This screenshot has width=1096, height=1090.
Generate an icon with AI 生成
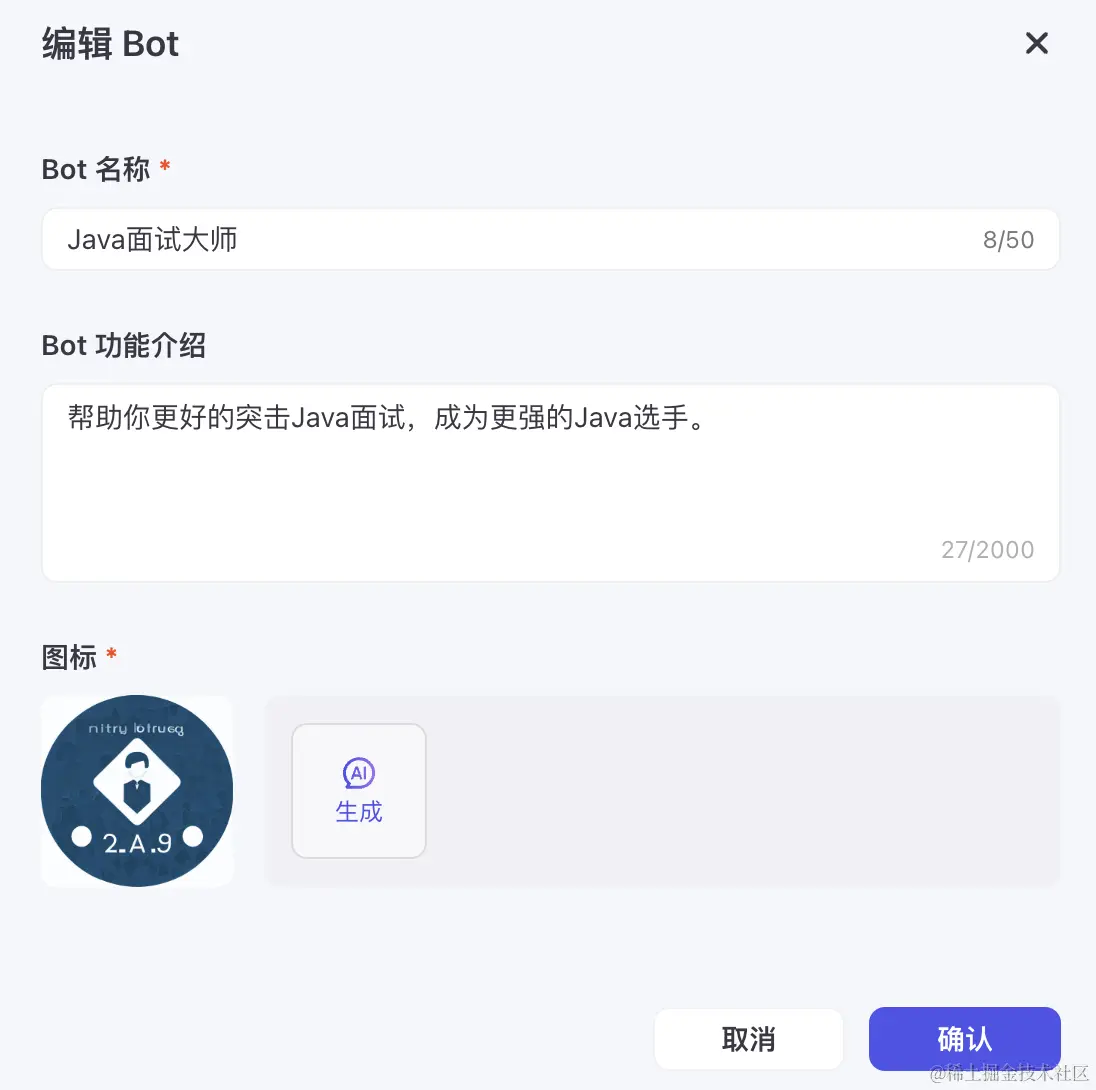coord(359,791)
